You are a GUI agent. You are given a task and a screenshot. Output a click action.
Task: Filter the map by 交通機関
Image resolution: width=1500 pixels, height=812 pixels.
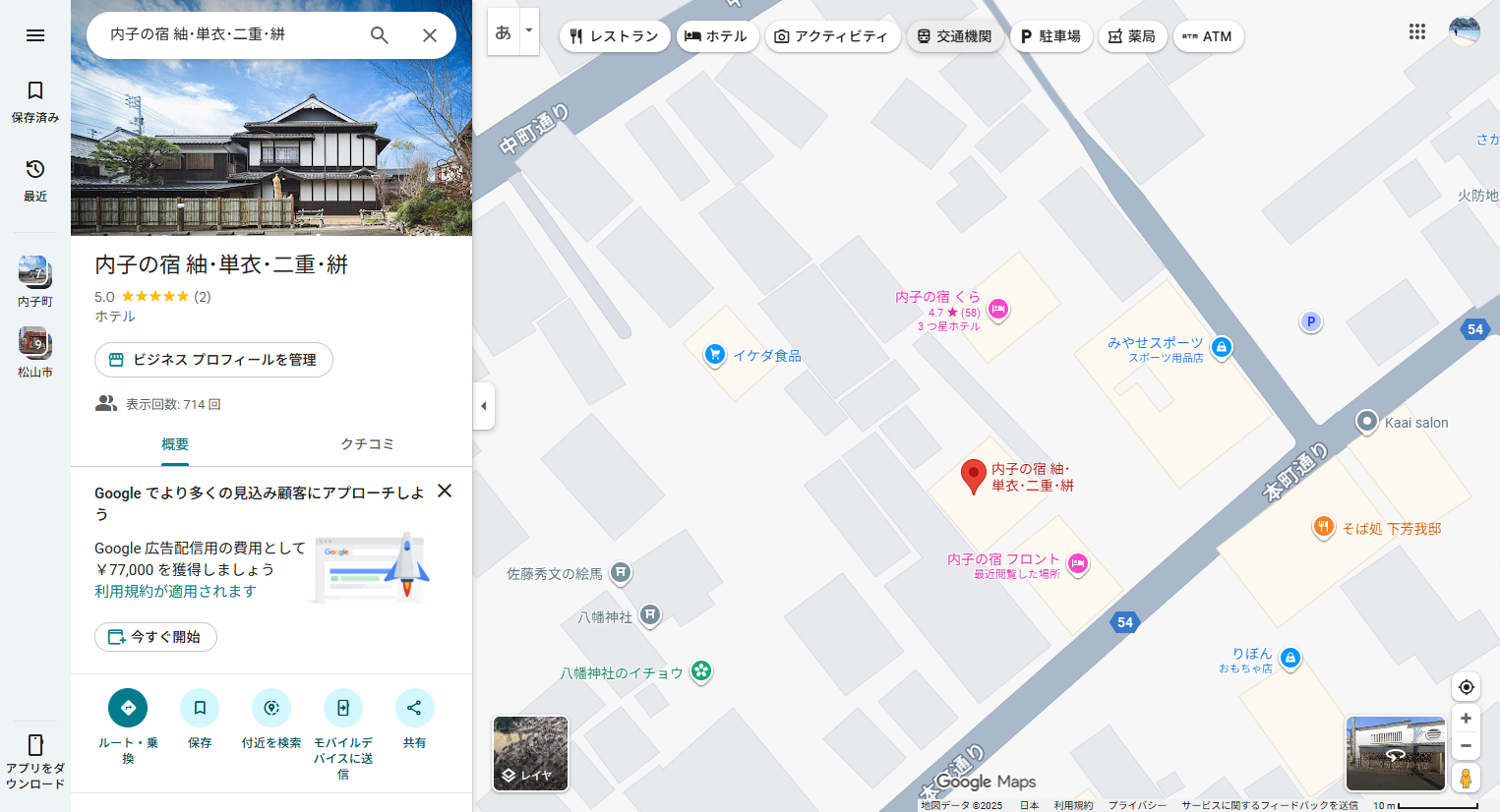pos(954,36)
